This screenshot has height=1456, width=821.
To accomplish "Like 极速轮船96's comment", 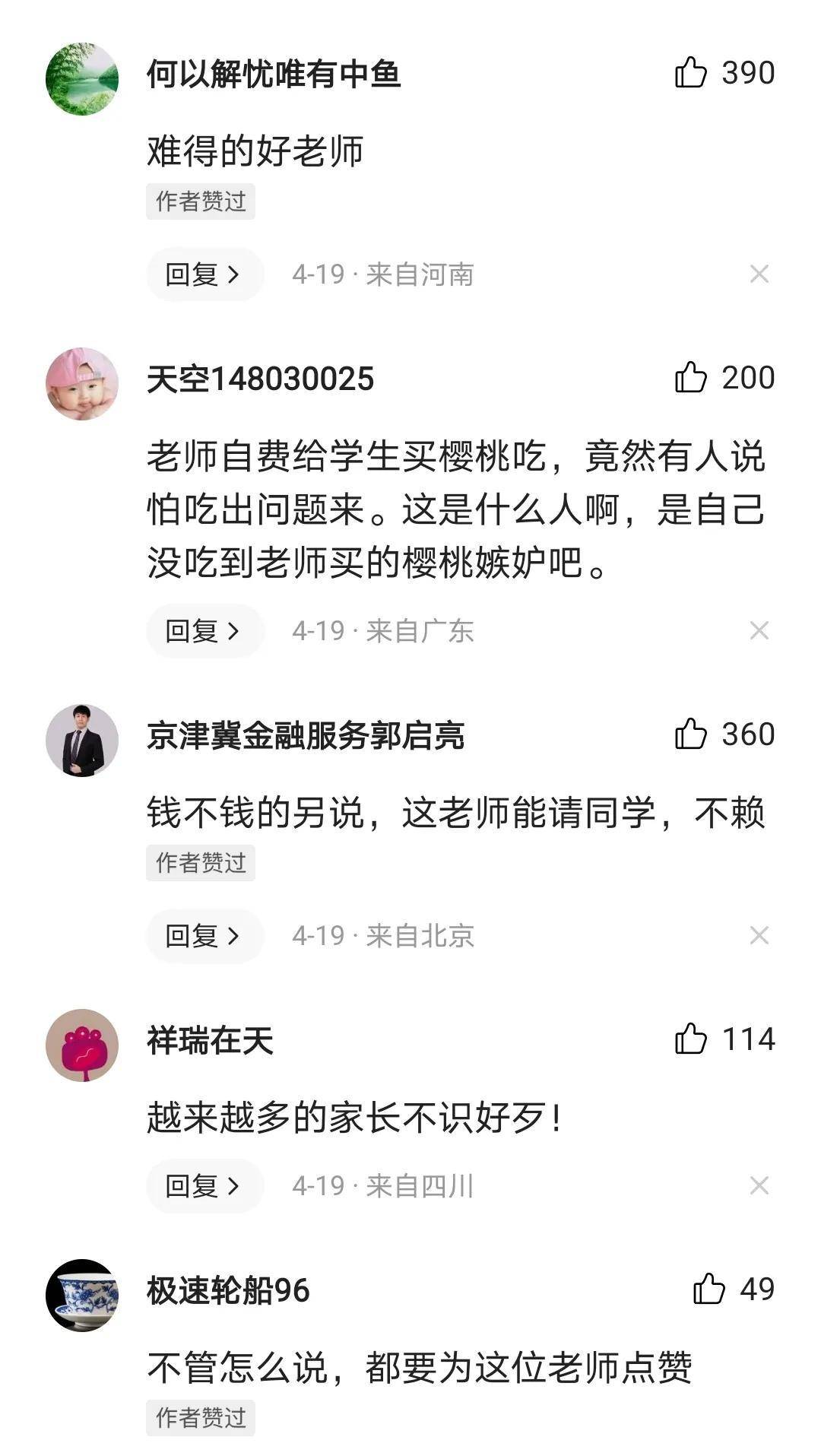I will coord(709,1289).
